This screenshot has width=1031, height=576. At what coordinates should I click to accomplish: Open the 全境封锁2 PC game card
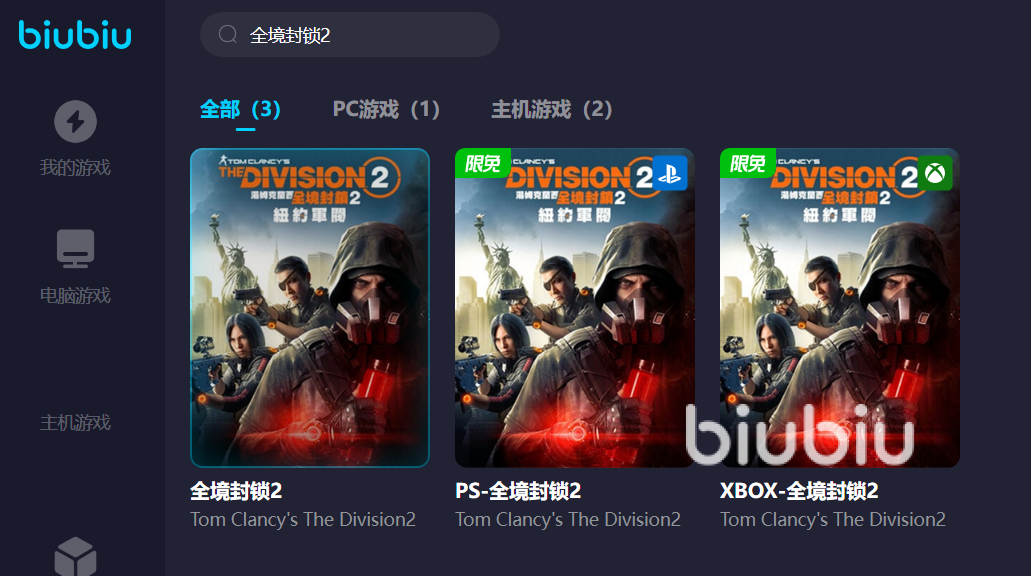[310, 308]
